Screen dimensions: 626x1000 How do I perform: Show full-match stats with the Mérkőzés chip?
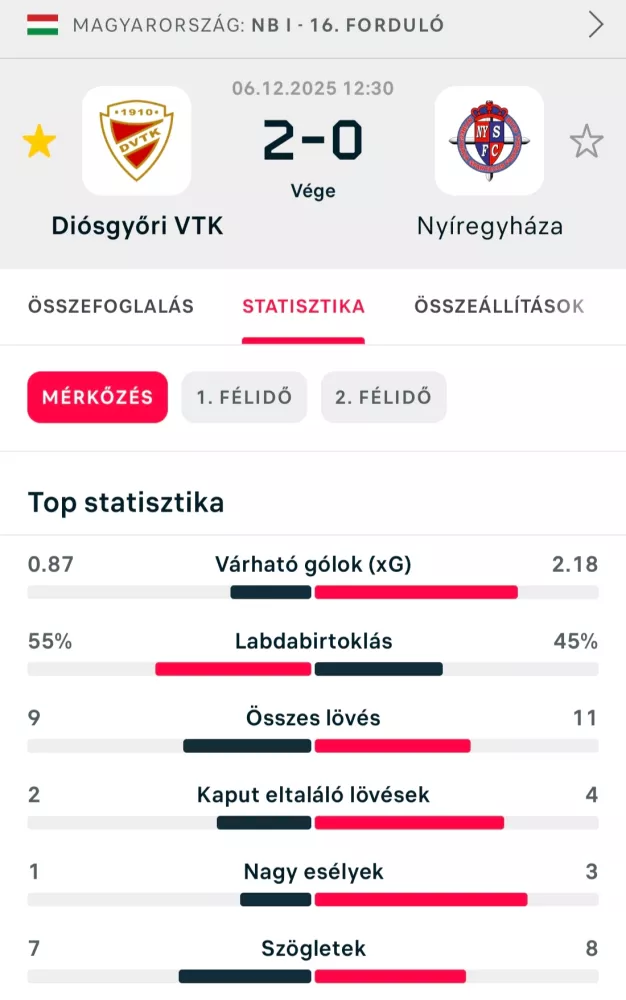click(97, 397)
